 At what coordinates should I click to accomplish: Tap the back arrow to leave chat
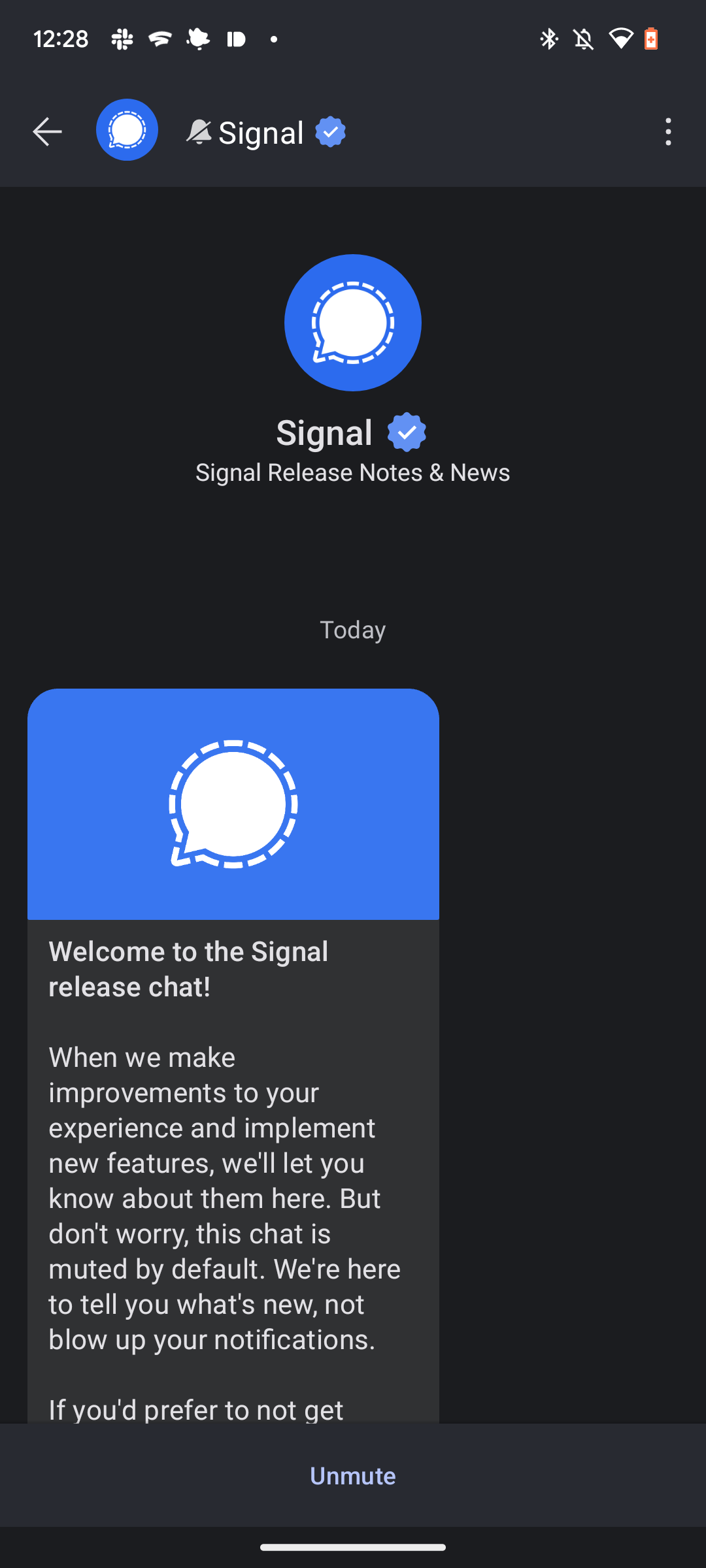click(x=47, y=131)
